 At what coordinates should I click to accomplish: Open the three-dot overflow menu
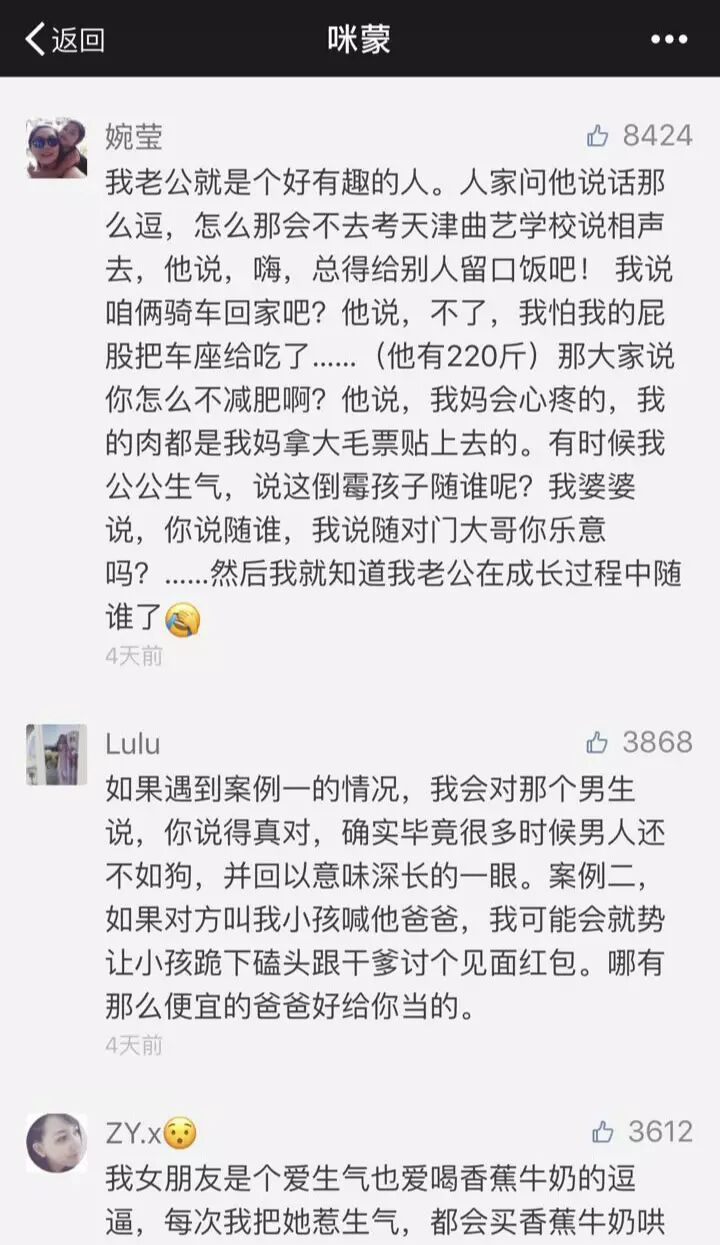(669, 39)
